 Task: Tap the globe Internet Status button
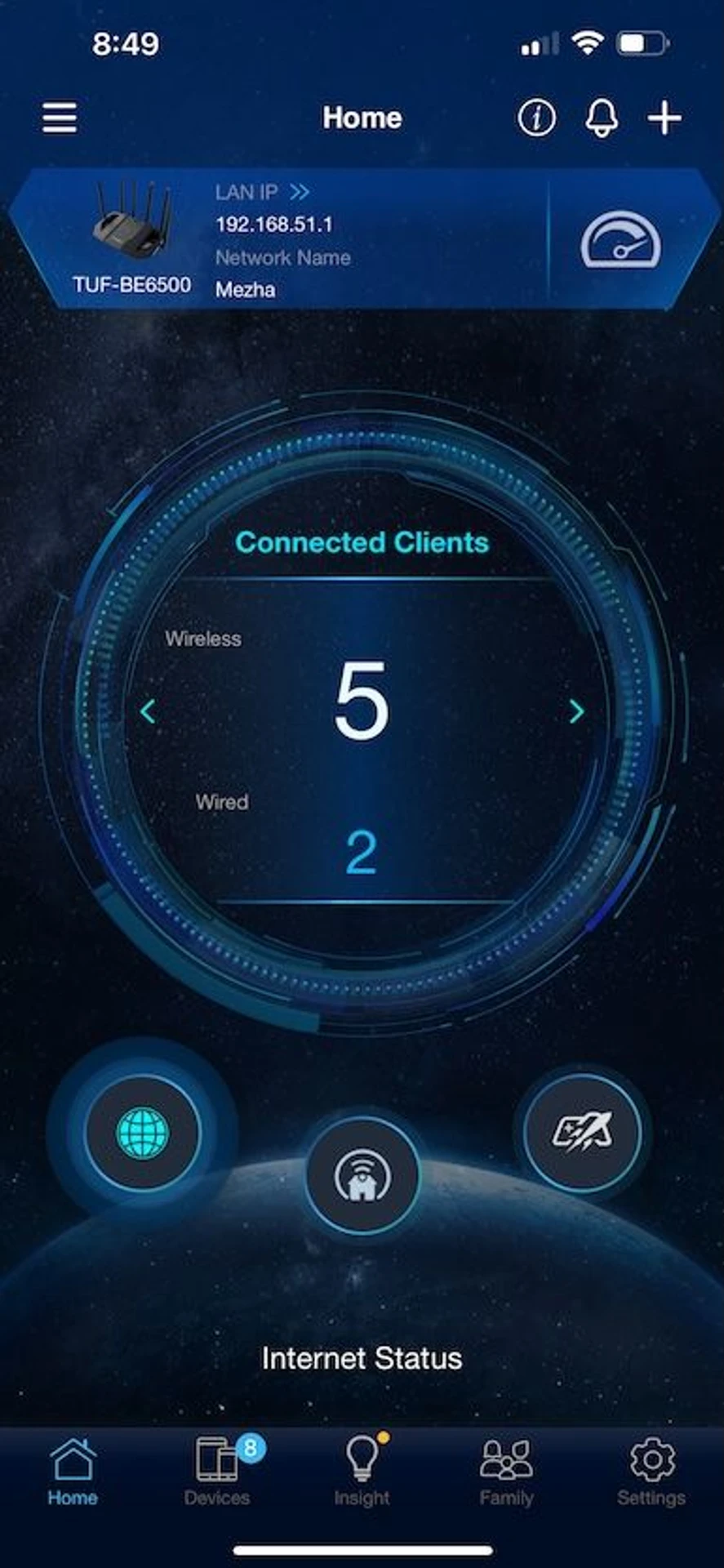coord(143,1133)
